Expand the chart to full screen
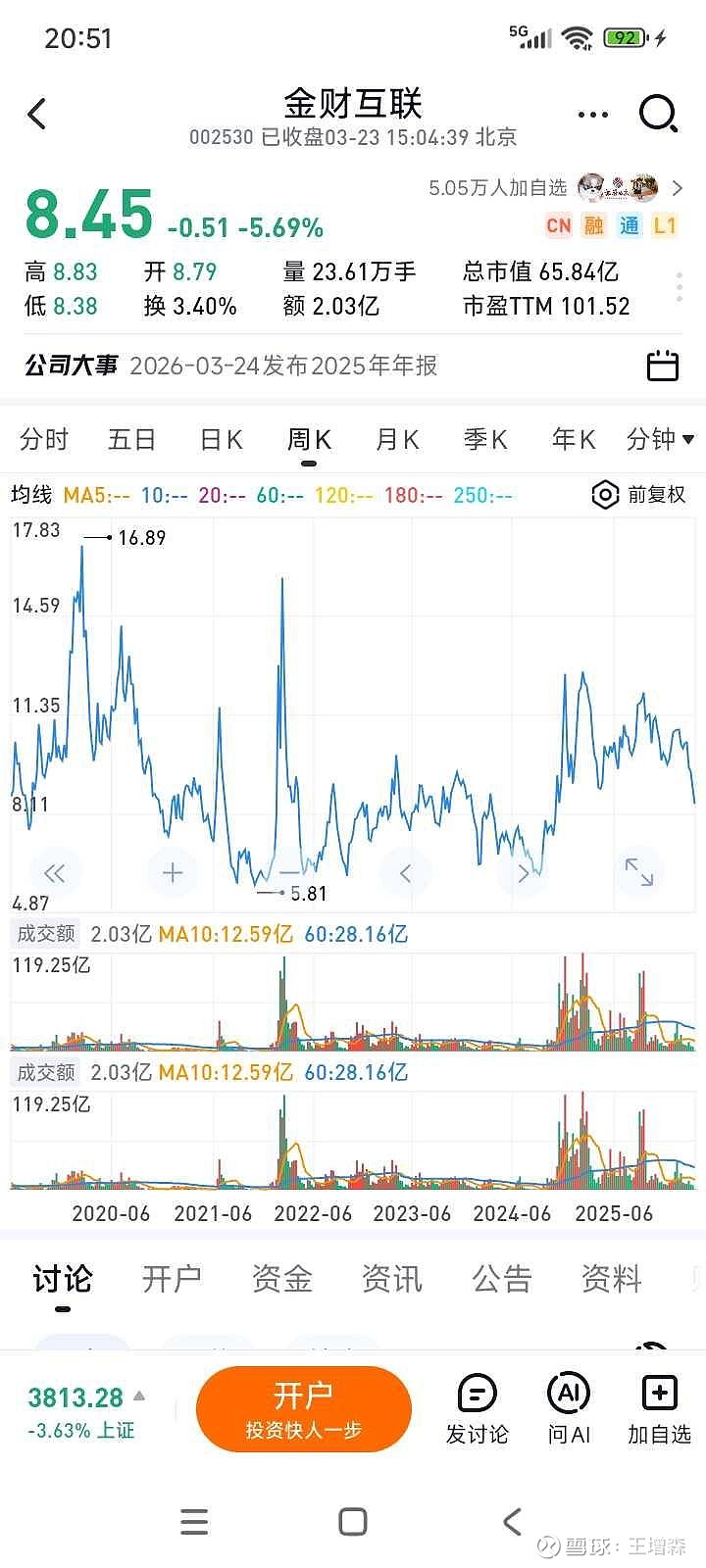This screenshot has width=706, height=1568. [x=639, y=872]
